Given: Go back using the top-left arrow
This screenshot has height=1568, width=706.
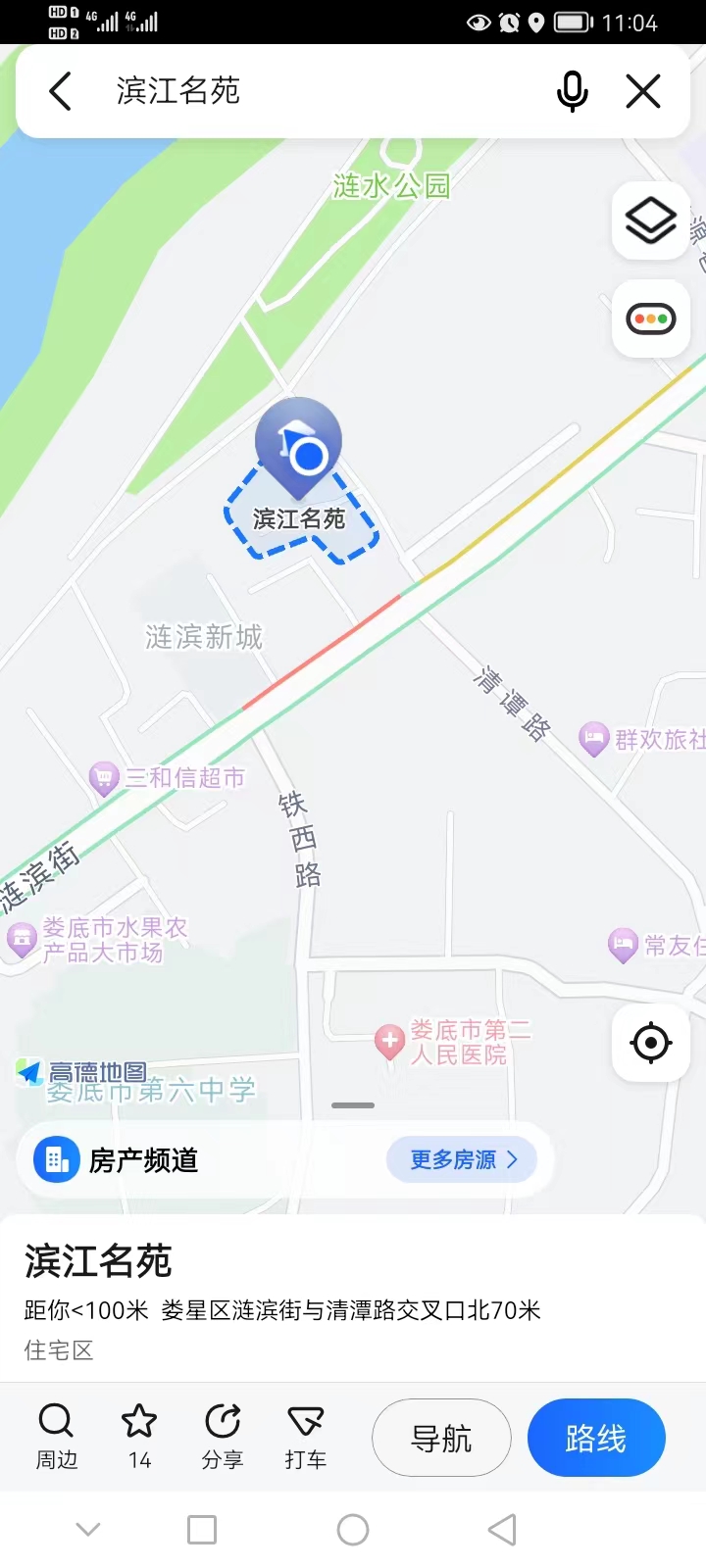Looking at the screenshot, I should [x=61, y=92].
